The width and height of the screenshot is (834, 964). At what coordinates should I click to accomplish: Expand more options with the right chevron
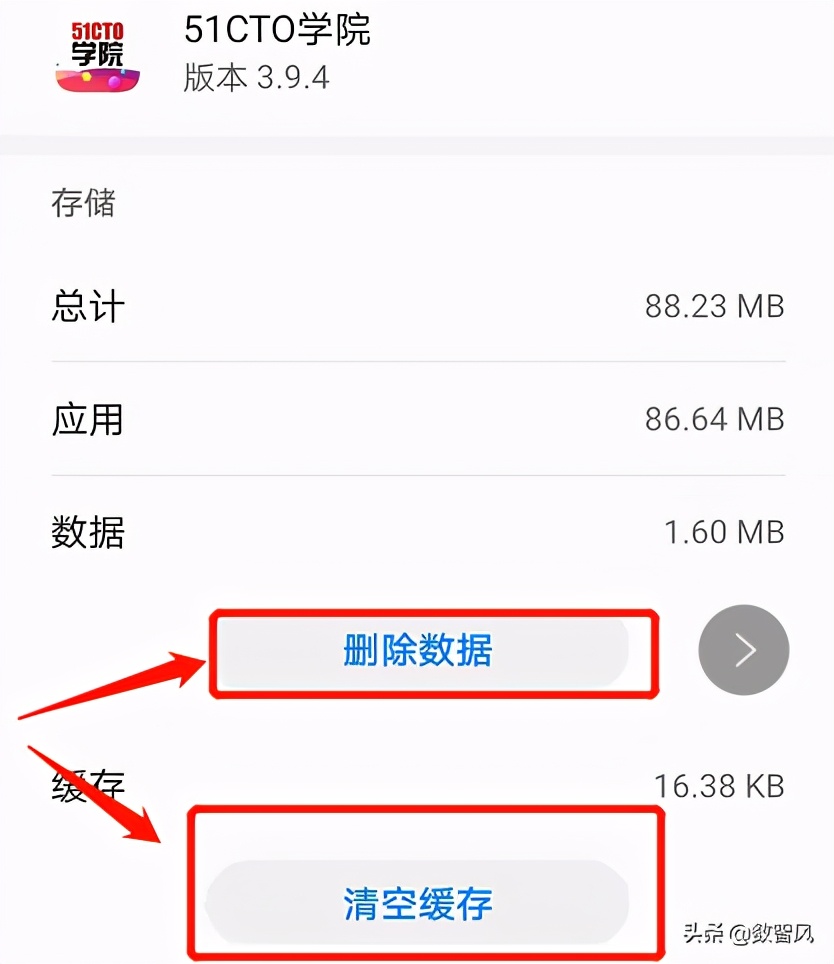click(744, 650)
